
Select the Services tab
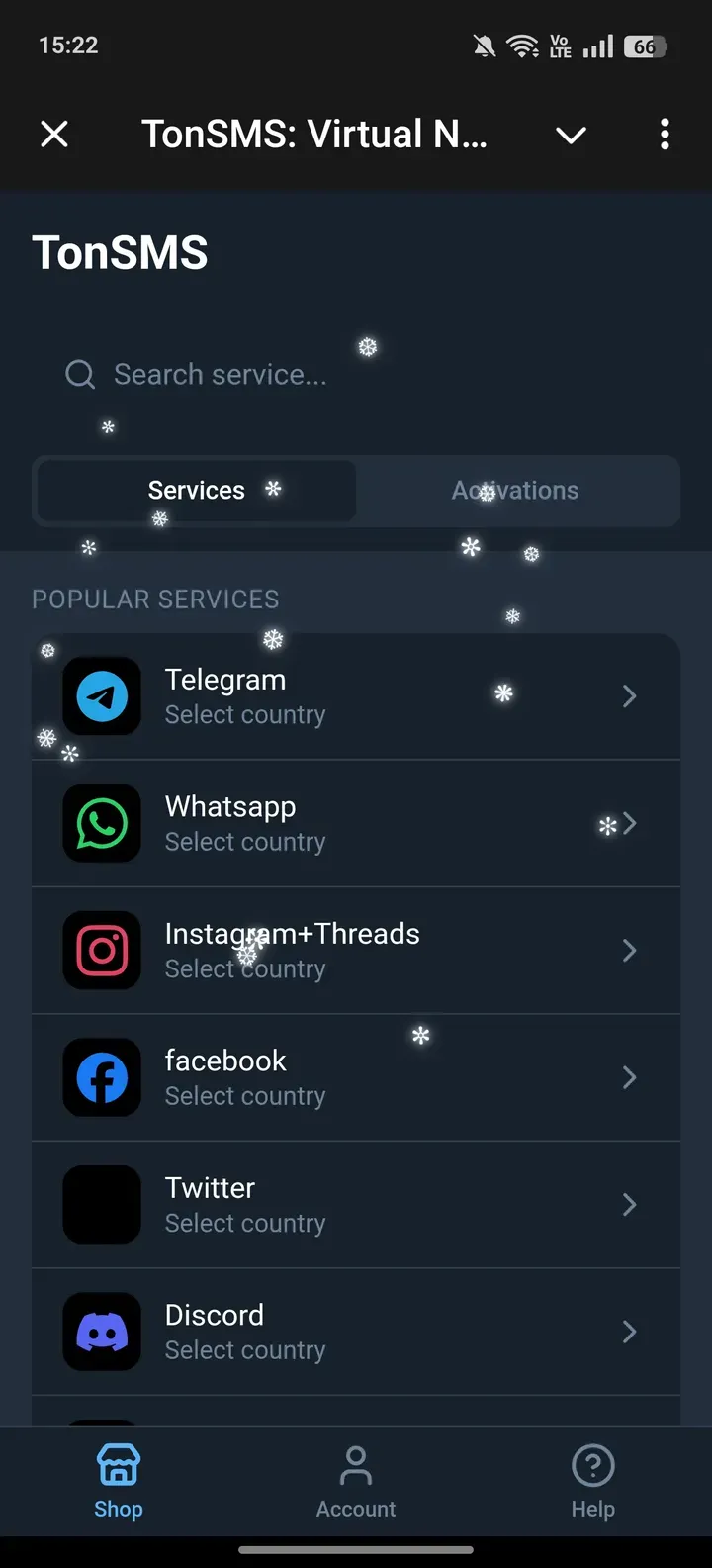[196, 491]
